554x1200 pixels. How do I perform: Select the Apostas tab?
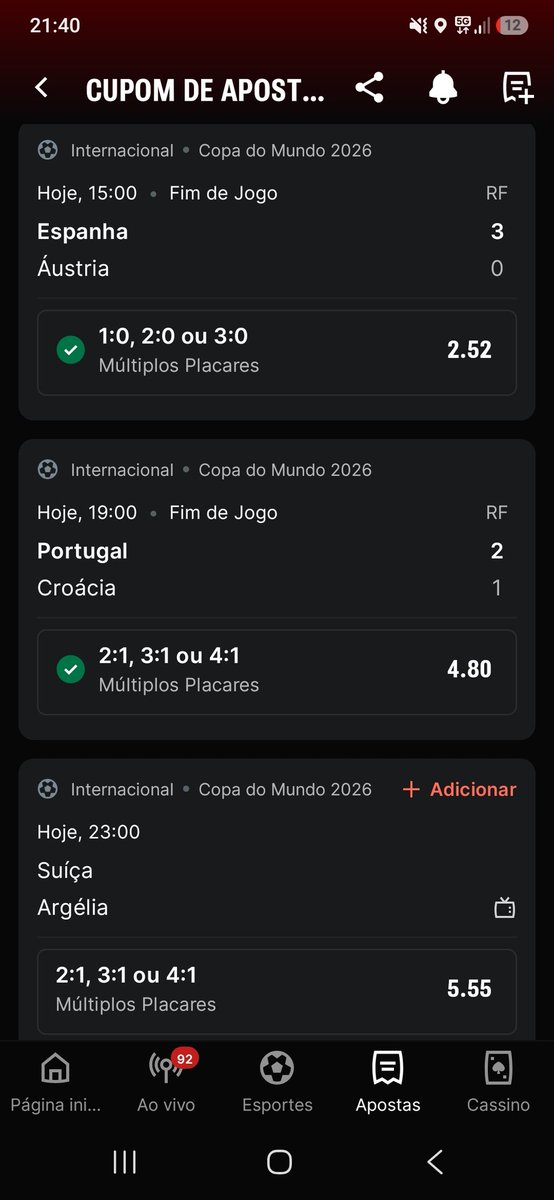pyautogui.click(x=388, y=1083)
